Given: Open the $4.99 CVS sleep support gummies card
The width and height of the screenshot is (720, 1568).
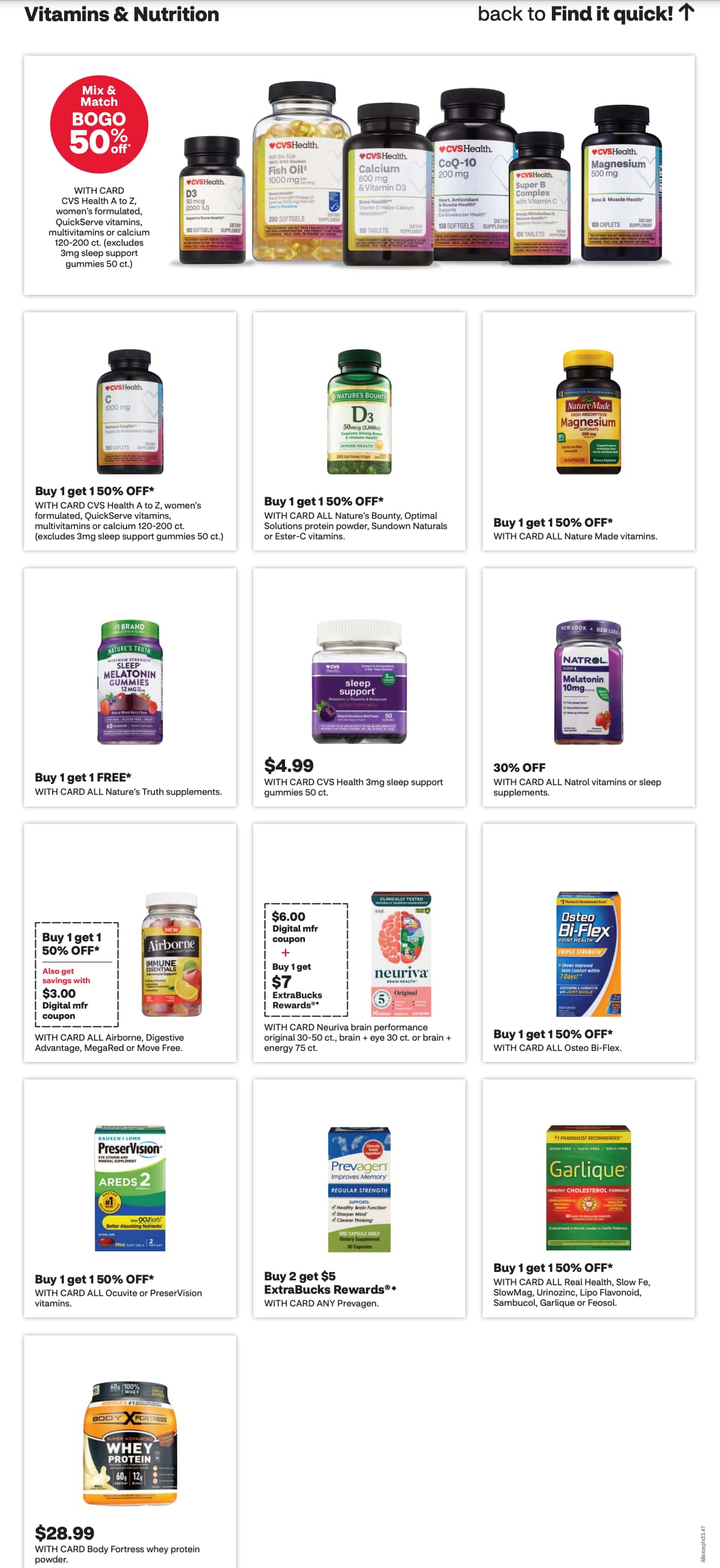Looking at the screenshot, I should (x=359, y=687).
